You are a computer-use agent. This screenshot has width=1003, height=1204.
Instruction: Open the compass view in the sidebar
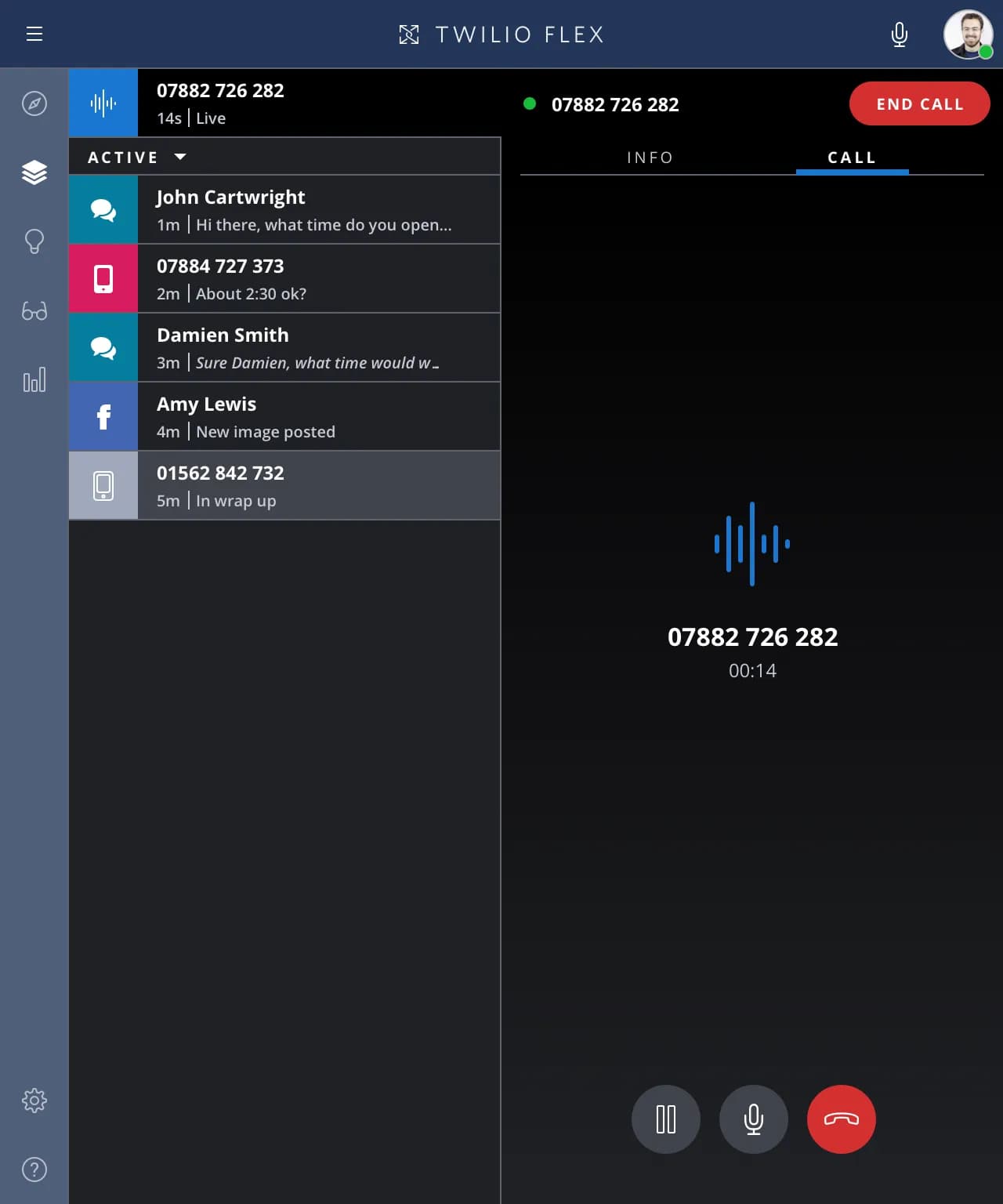coord(34,103)
